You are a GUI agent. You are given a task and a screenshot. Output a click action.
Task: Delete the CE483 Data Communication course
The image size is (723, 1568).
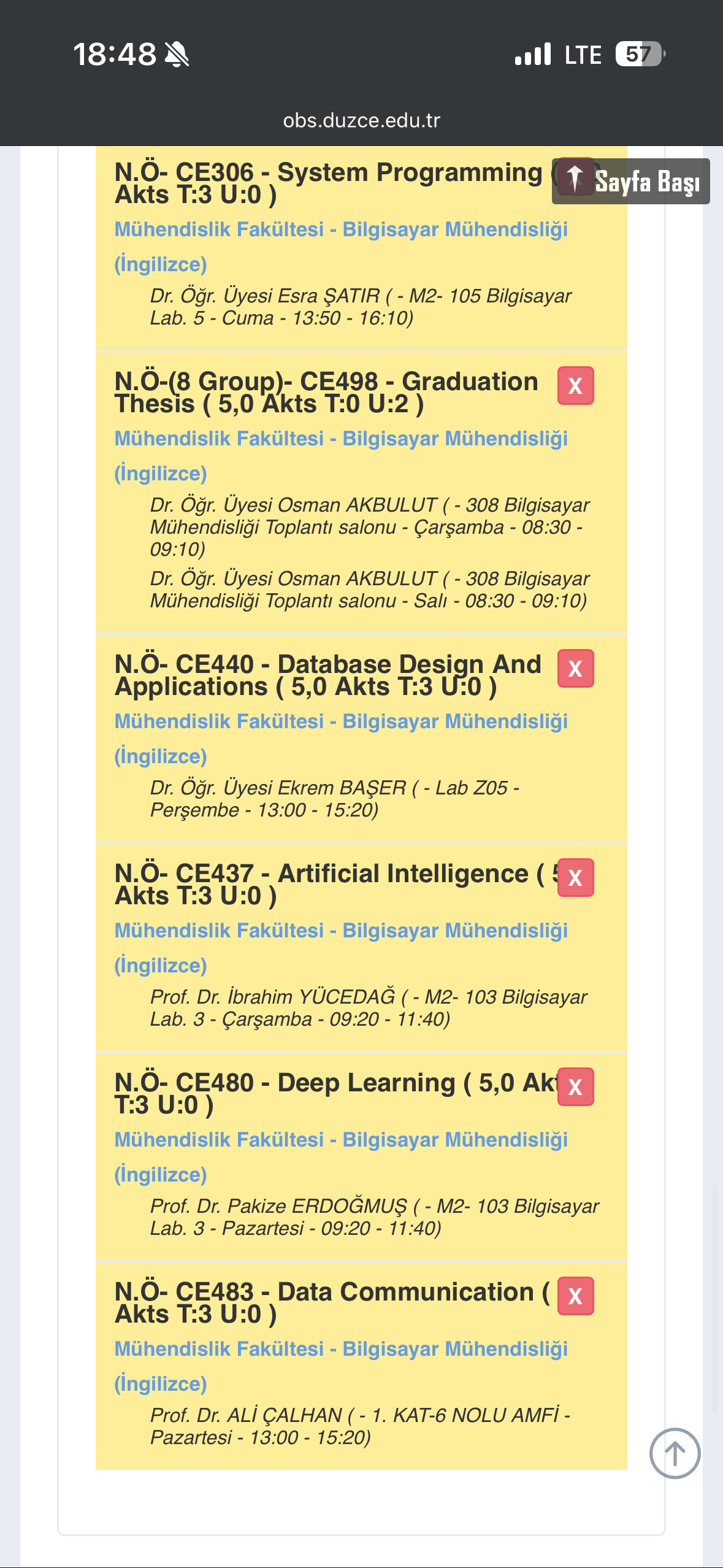575,1296
